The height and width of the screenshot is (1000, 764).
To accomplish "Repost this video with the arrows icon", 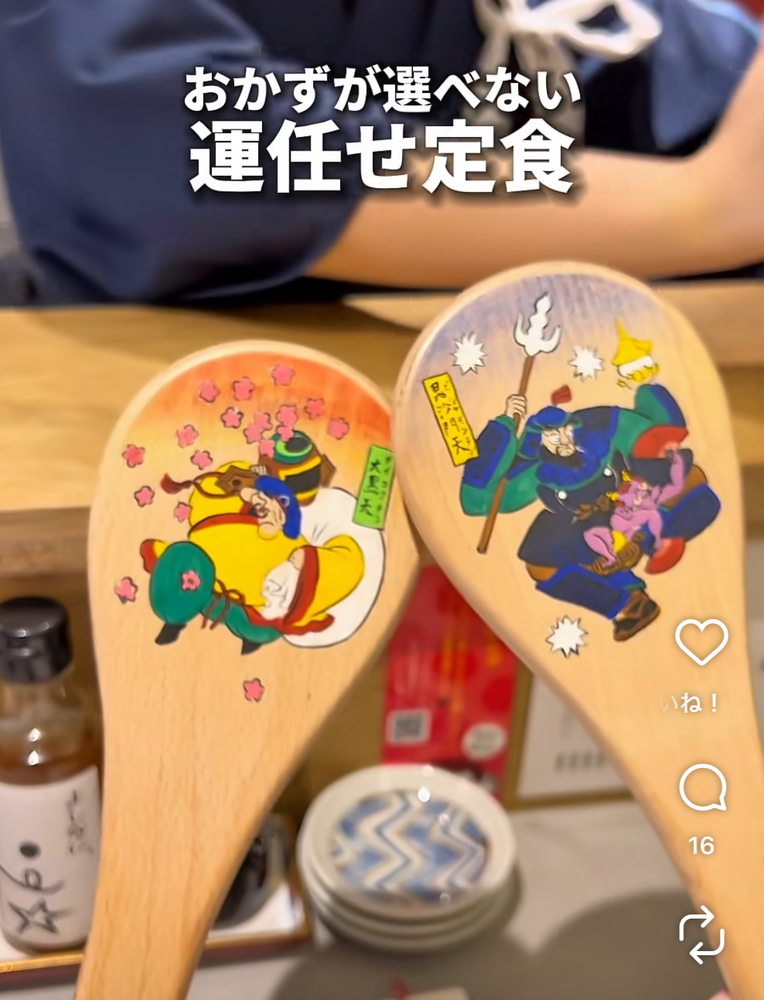I will pos(701,934).
